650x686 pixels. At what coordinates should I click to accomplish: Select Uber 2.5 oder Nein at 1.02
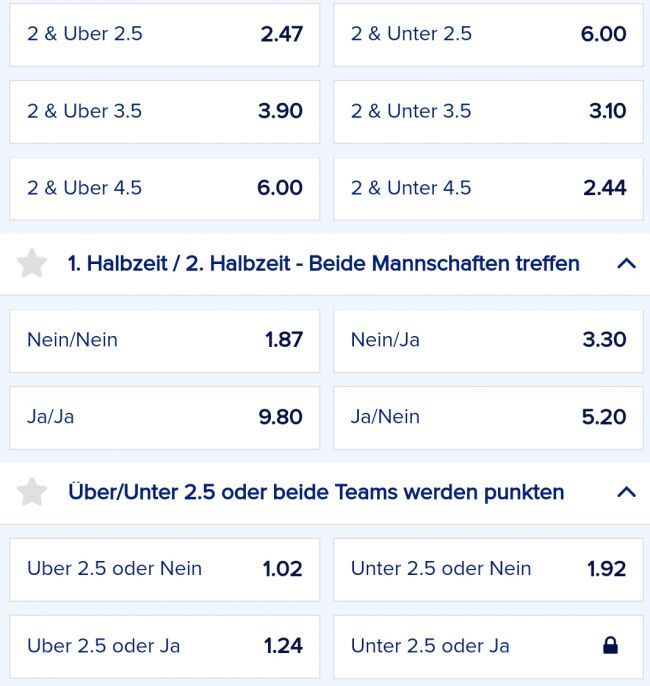[164, 569]
